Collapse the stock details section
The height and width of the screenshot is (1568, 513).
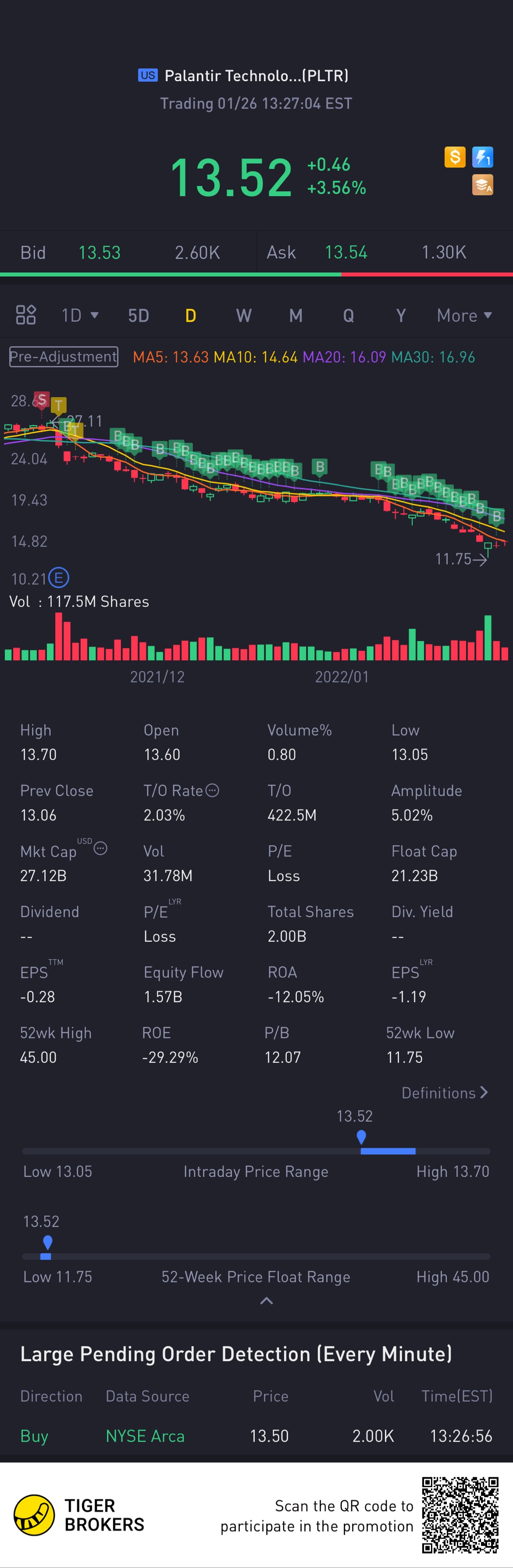tap(266, 1301)
